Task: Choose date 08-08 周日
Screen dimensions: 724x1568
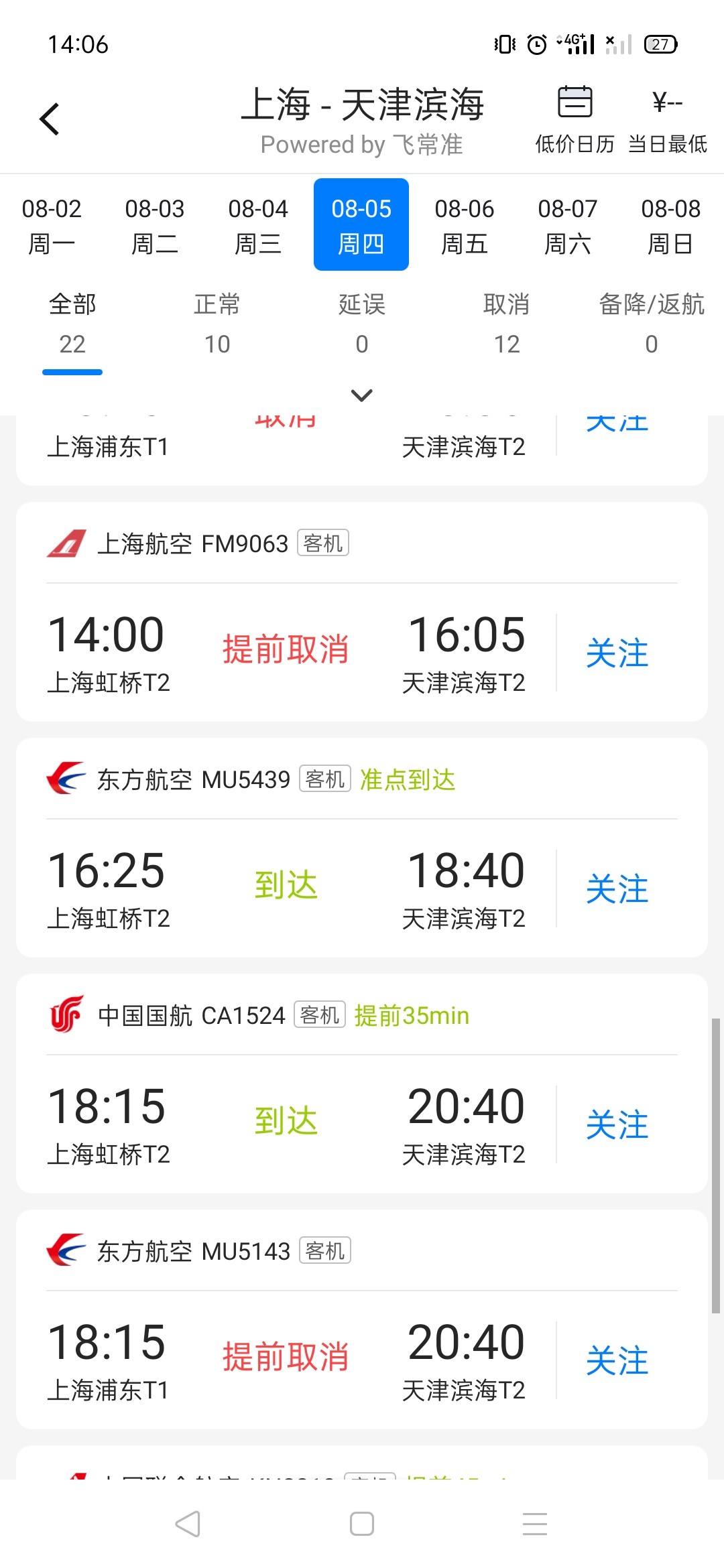Action: (671, 226)
